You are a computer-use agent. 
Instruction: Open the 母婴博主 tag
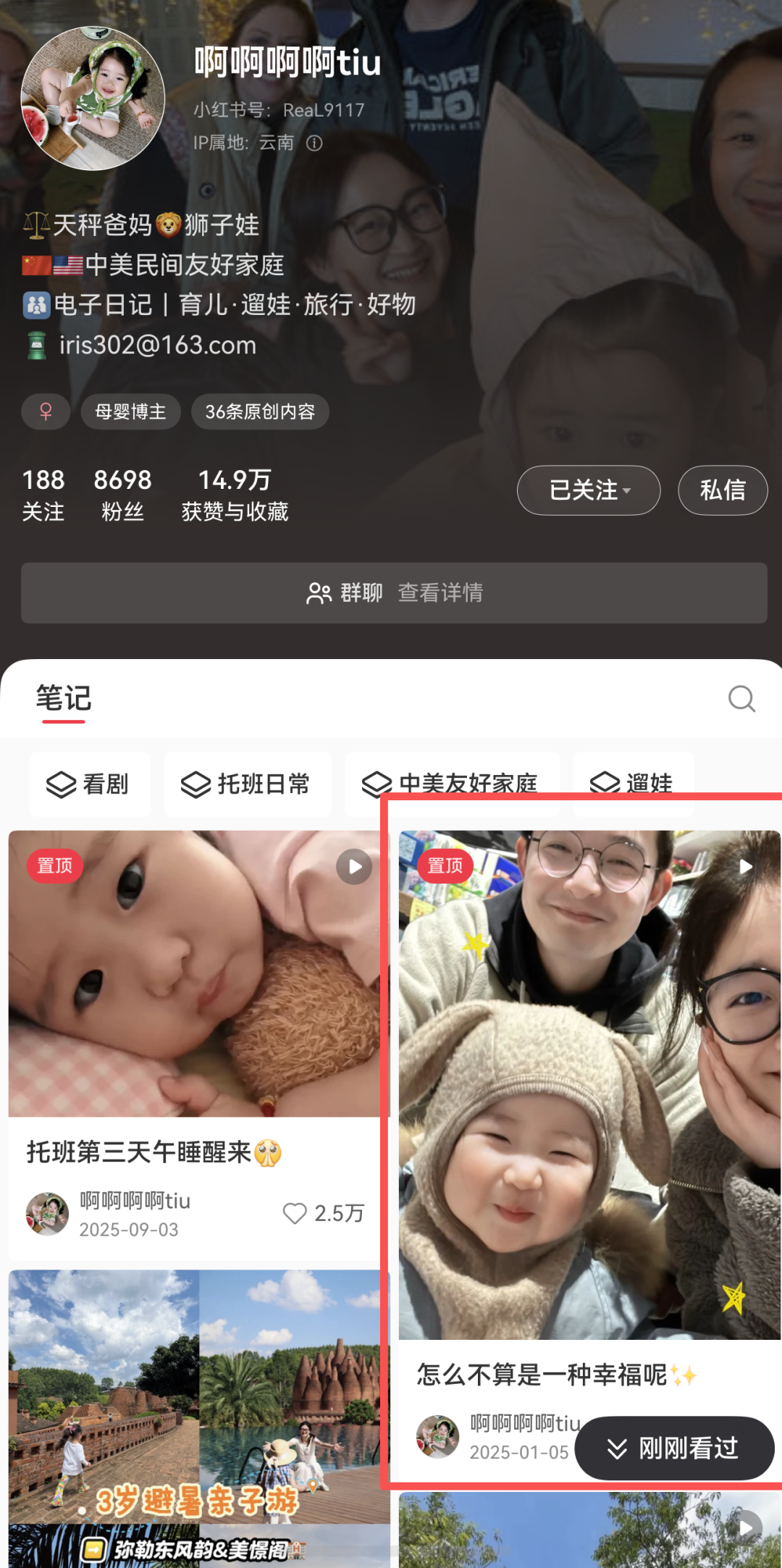130,412
